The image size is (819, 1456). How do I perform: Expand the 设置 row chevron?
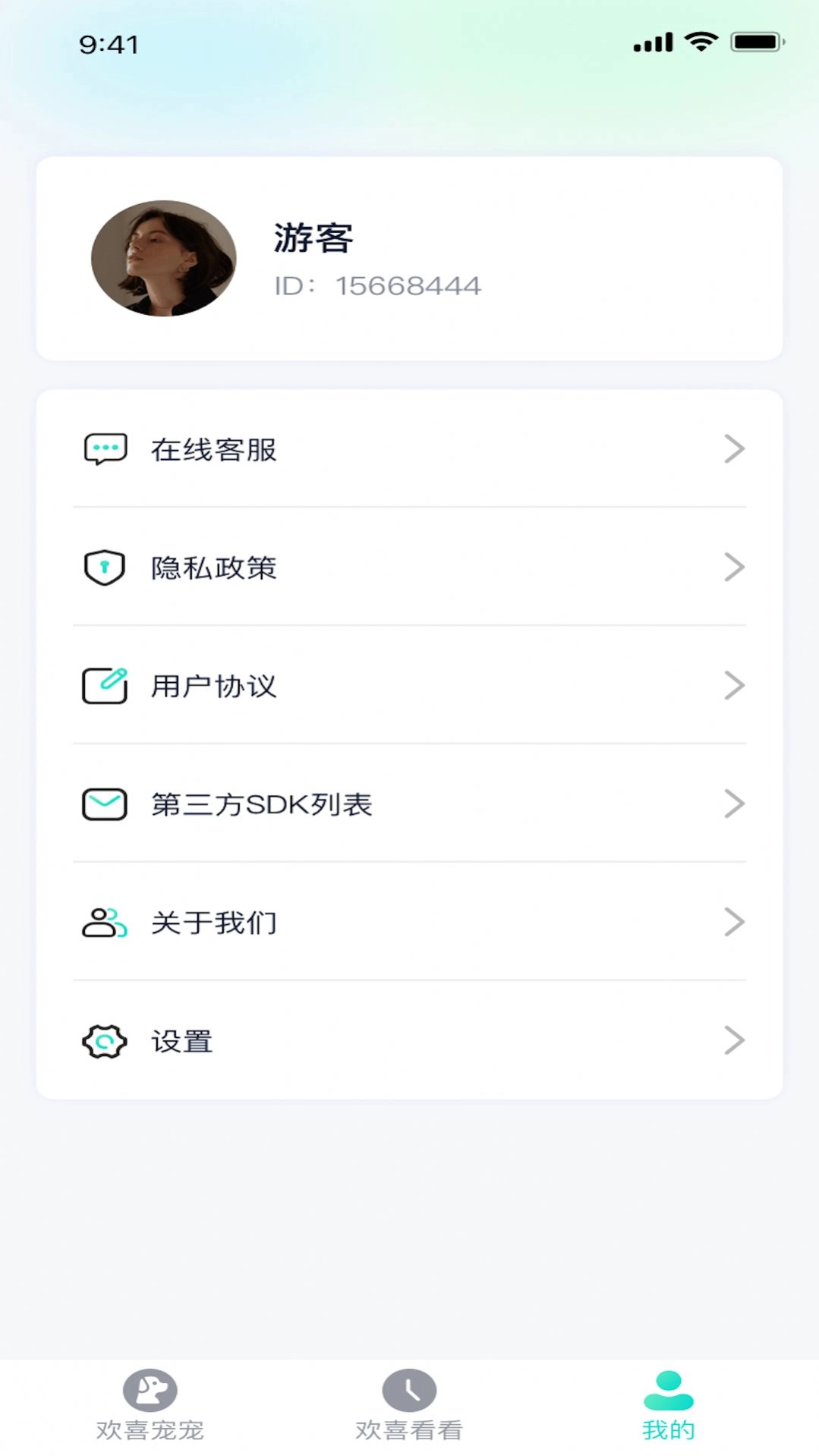pos(734,1041)
